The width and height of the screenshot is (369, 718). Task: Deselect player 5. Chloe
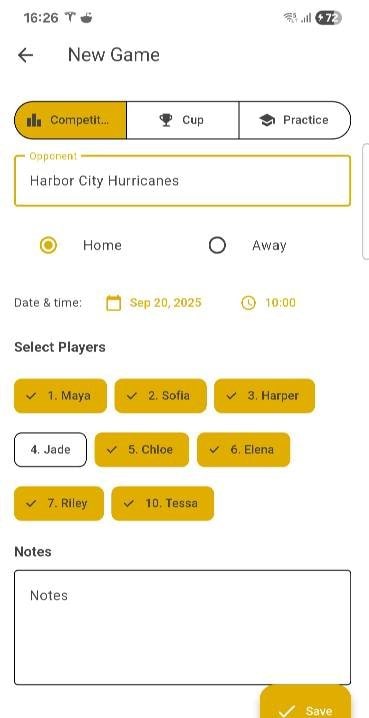coord(141,450)
